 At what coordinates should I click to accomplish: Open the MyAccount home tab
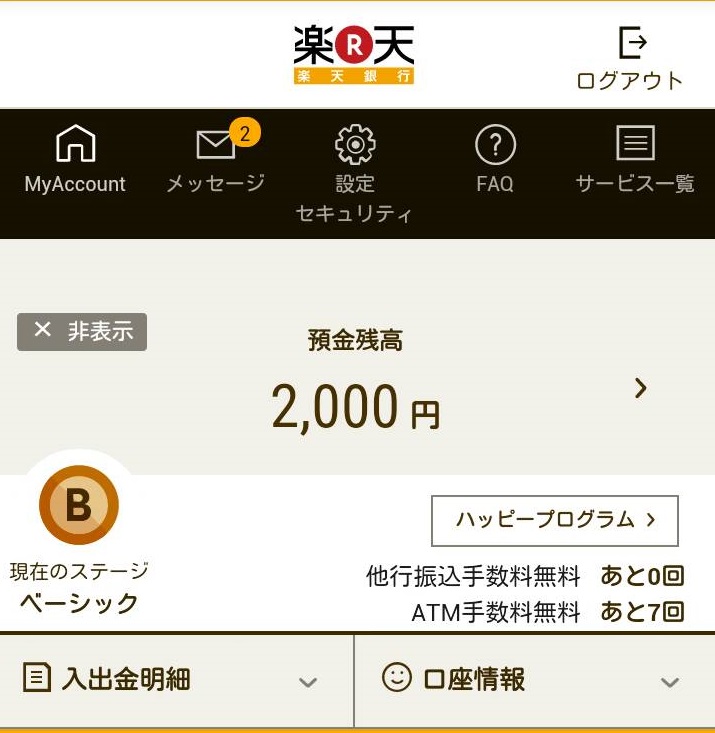[x=75, y=160]
